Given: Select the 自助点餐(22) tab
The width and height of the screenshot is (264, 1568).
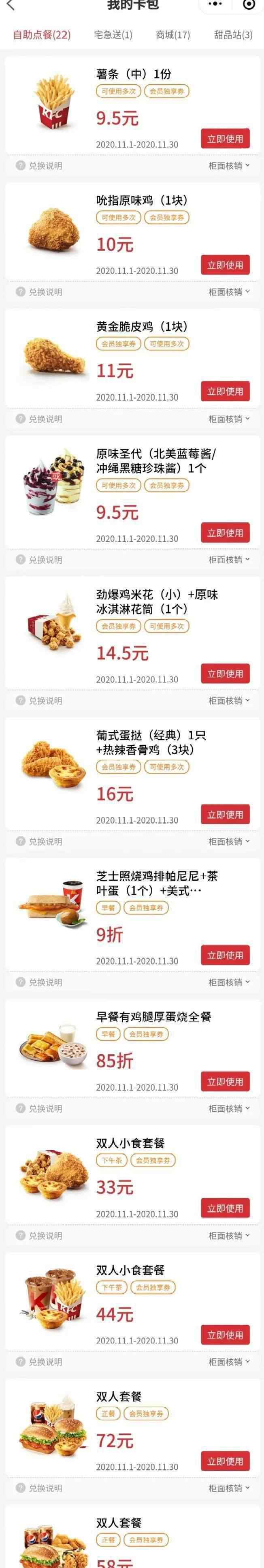Looking at the screenshot, I should [42, 35].
